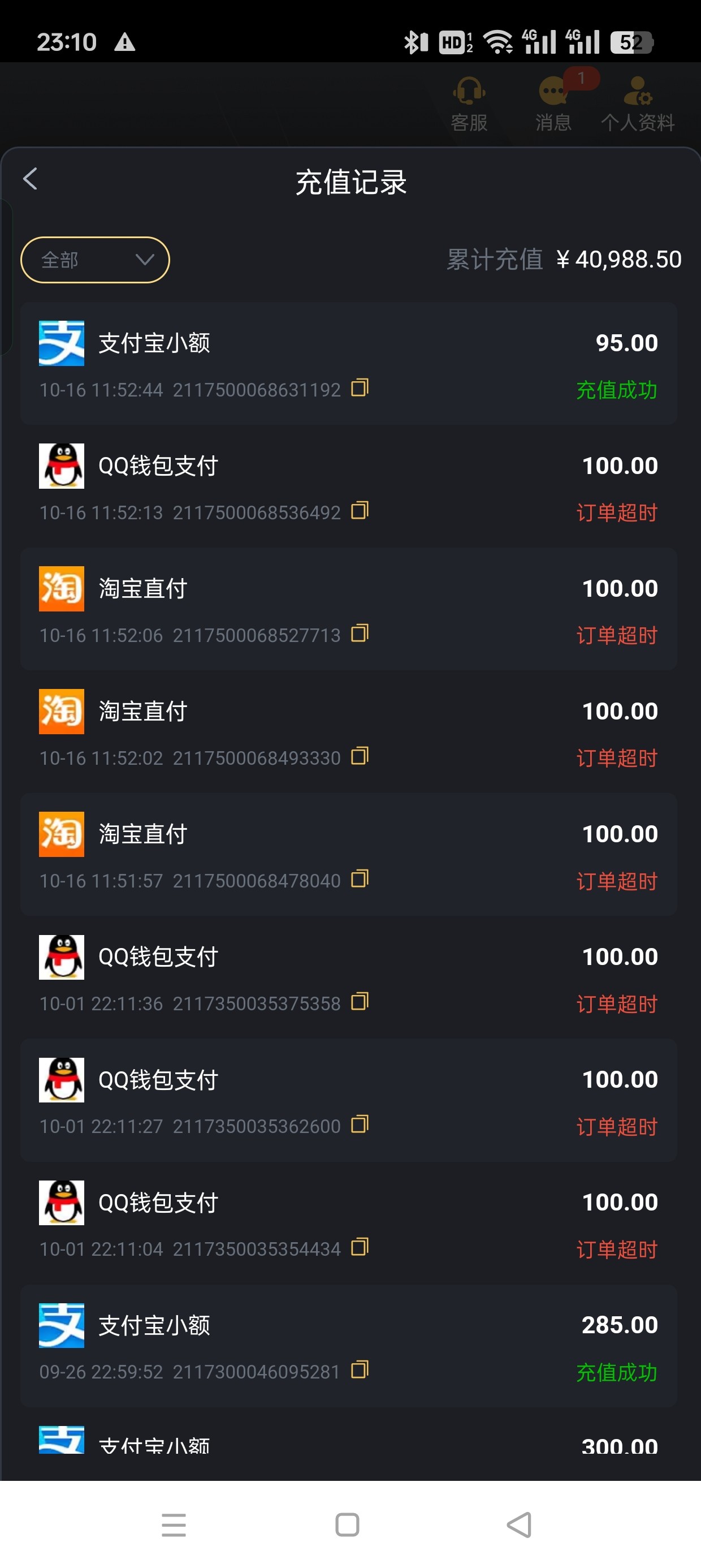
Task: Copy order number 2117500068527713
Action: [x=360, y=633]
